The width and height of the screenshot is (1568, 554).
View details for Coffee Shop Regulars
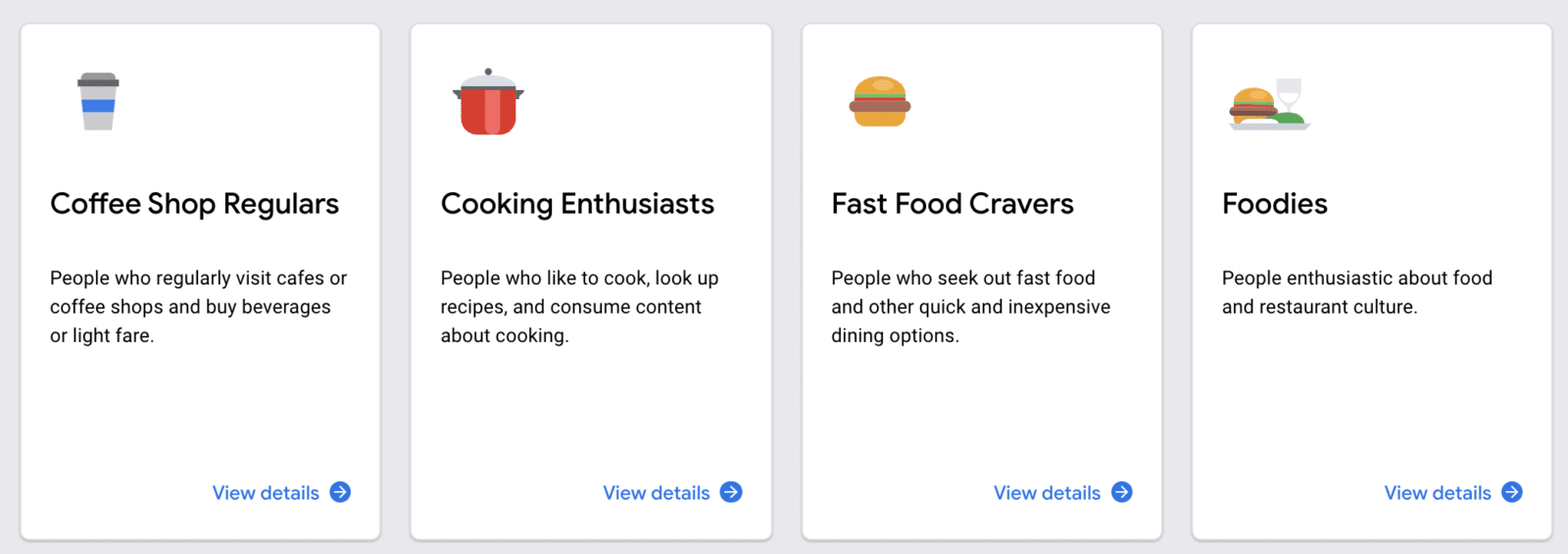[280, 492]
